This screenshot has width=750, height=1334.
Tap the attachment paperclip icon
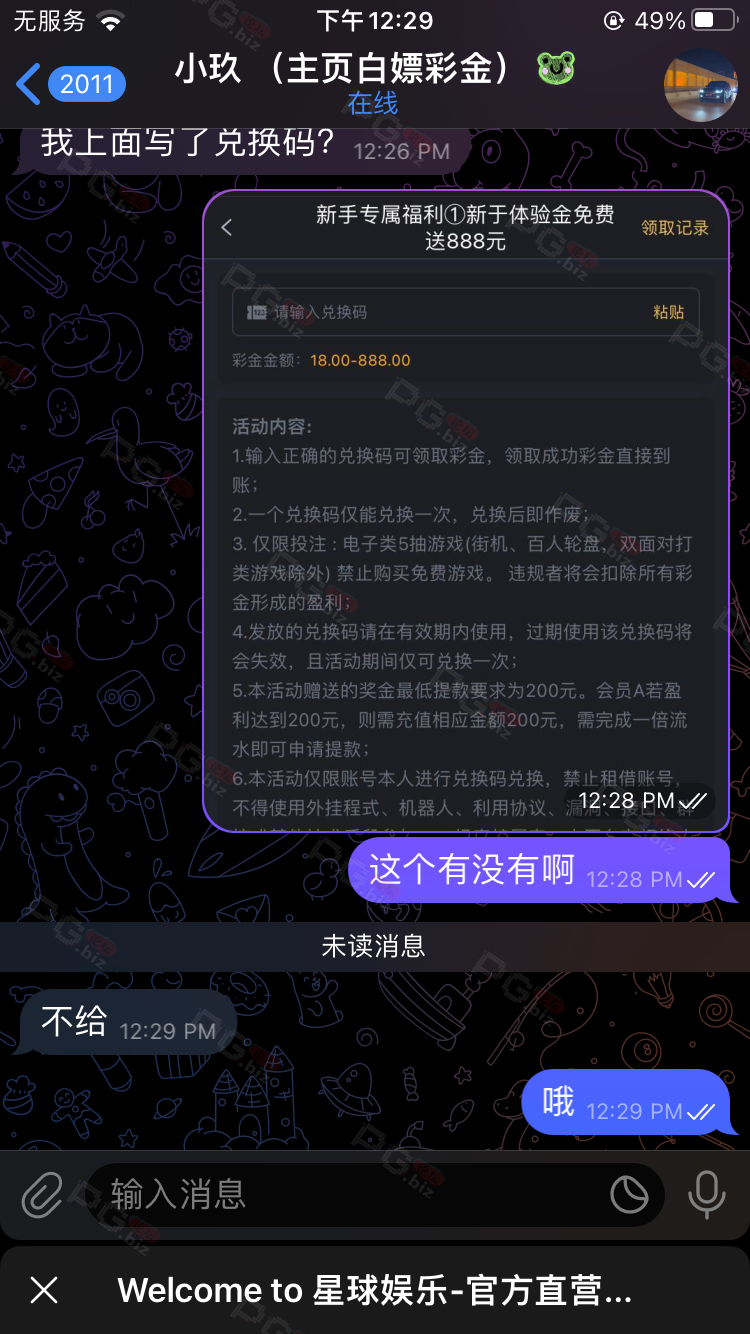click(42, 1194)
